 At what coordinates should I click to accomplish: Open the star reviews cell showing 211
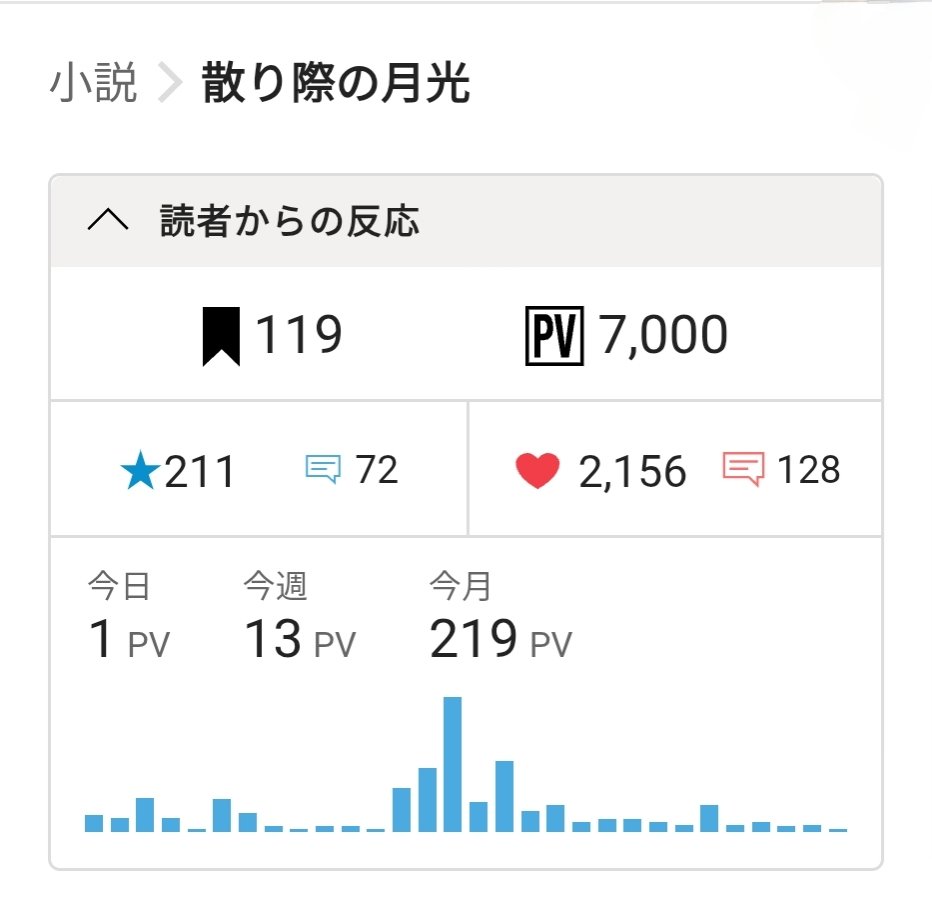[x=178, y=471]
